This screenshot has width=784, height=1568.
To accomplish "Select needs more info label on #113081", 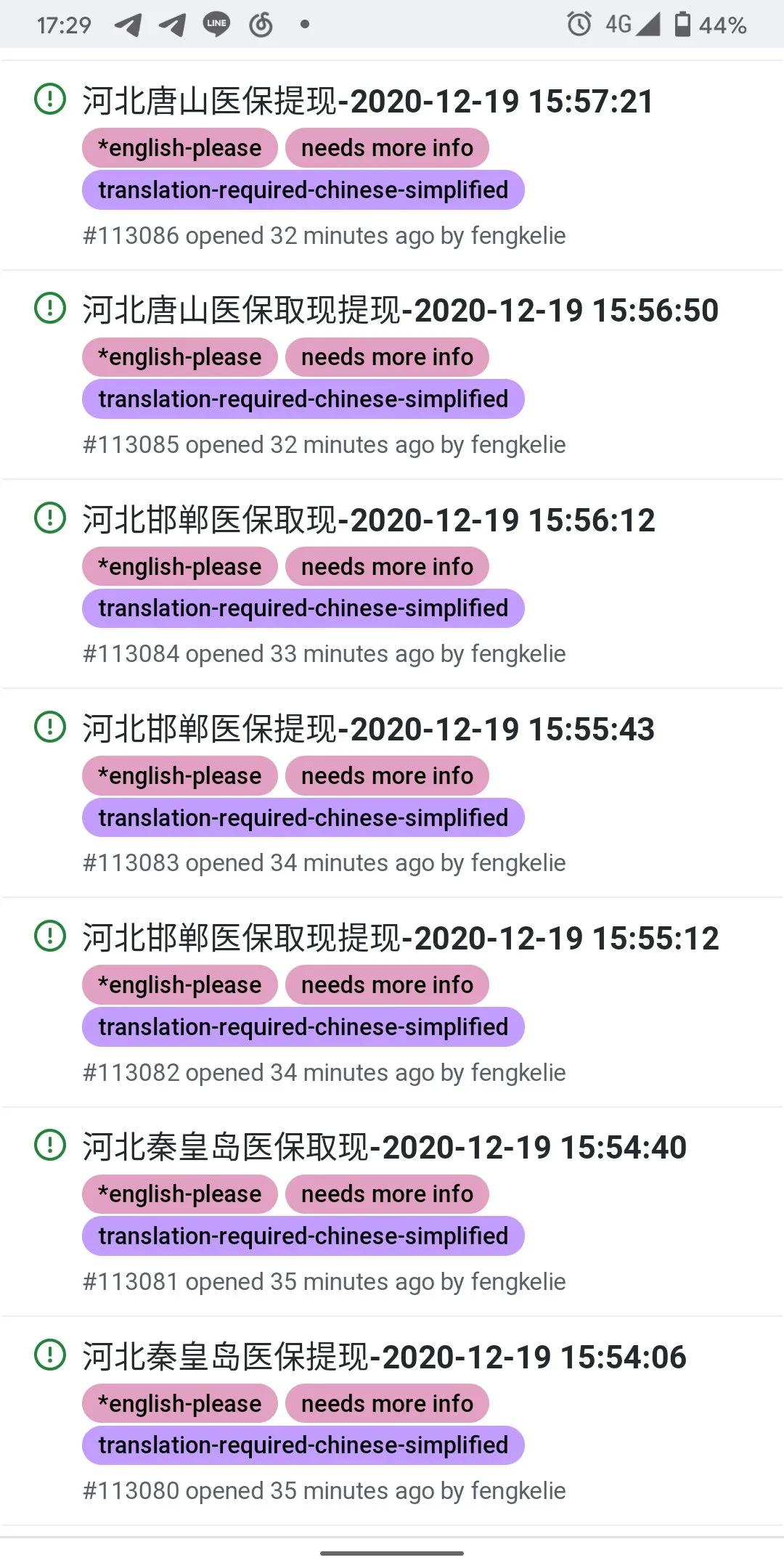I will pyautogui.click(x=387, y=1194).
